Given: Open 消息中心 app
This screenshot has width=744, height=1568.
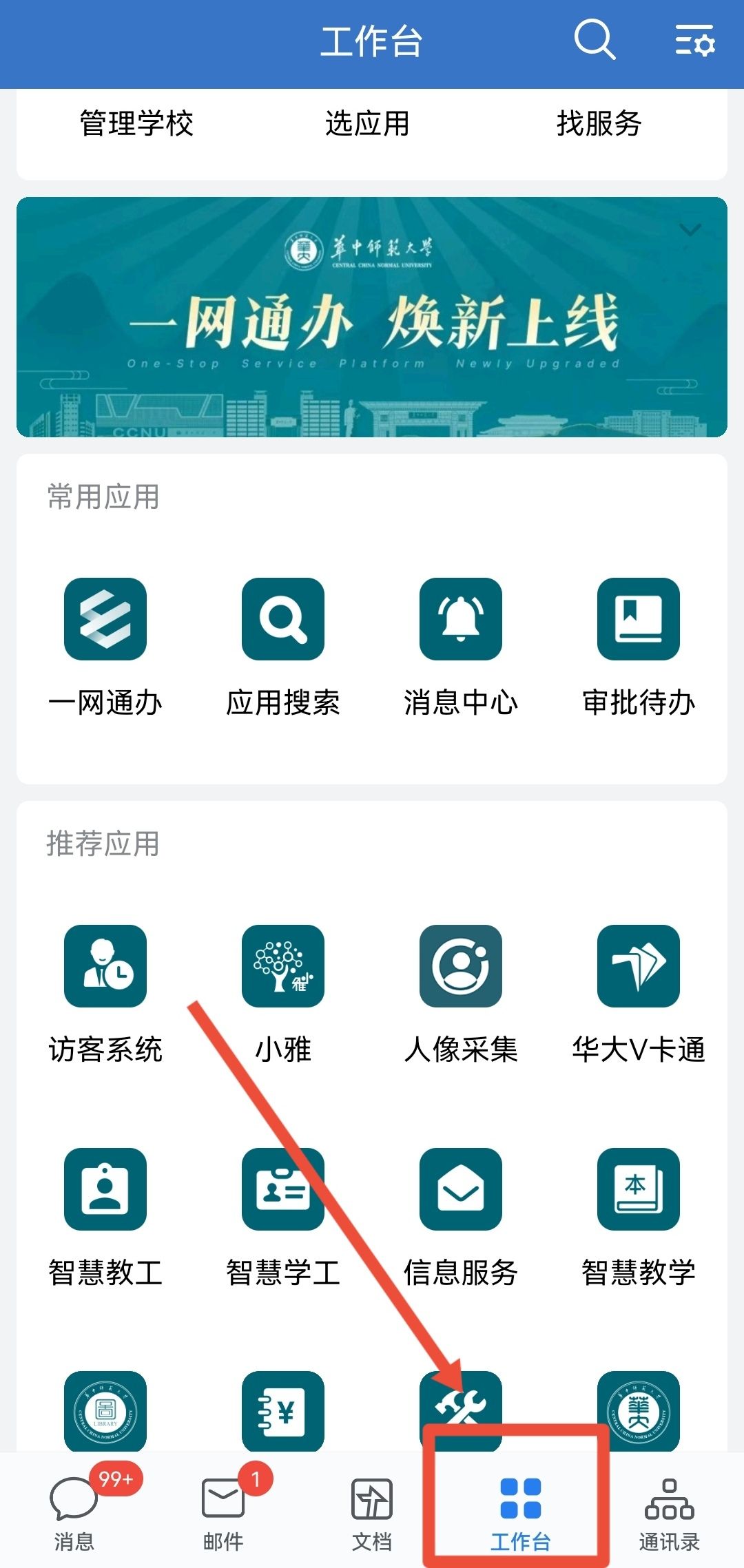Looking at the screenshot, I should pyautogui.click(x=461, y=619).
